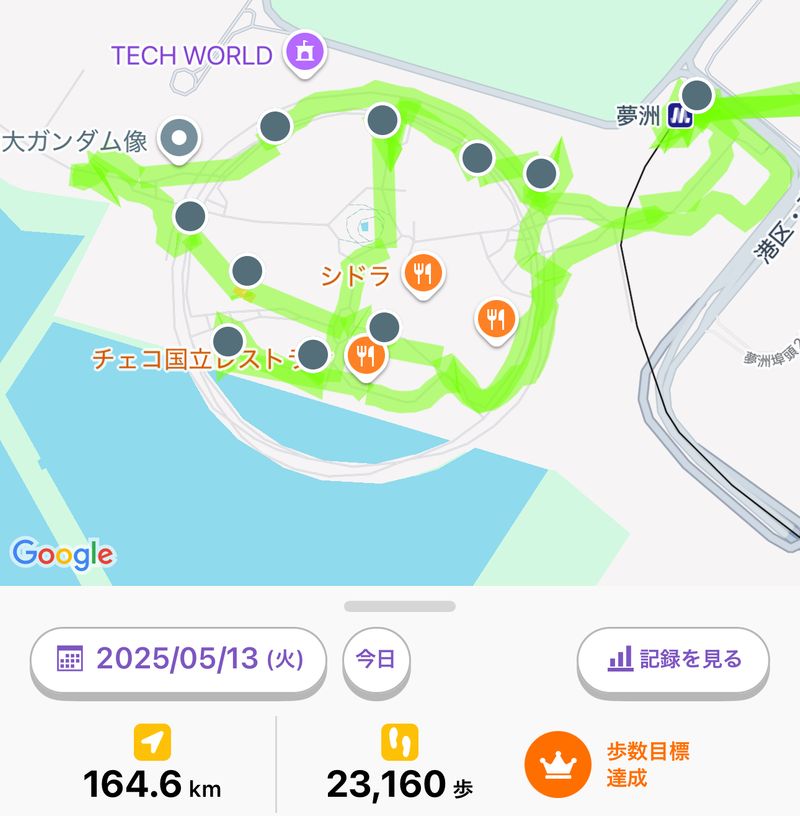Tap the TECH WORLD map pin
The image size is (800, 816).
pos(304,50)
